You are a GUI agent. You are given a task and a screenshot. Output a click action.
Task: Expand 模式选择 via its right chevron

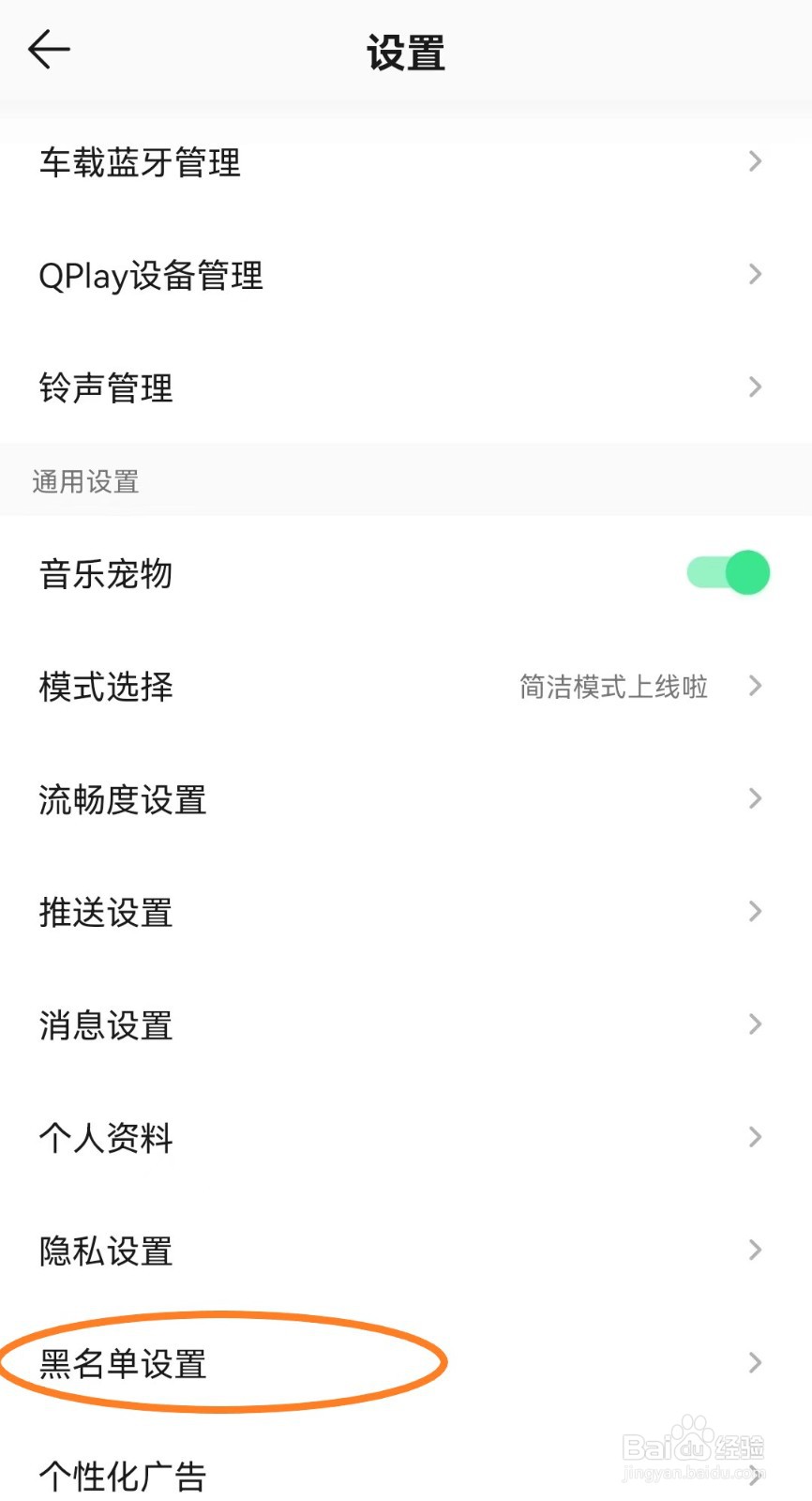[x=756, y=687]
